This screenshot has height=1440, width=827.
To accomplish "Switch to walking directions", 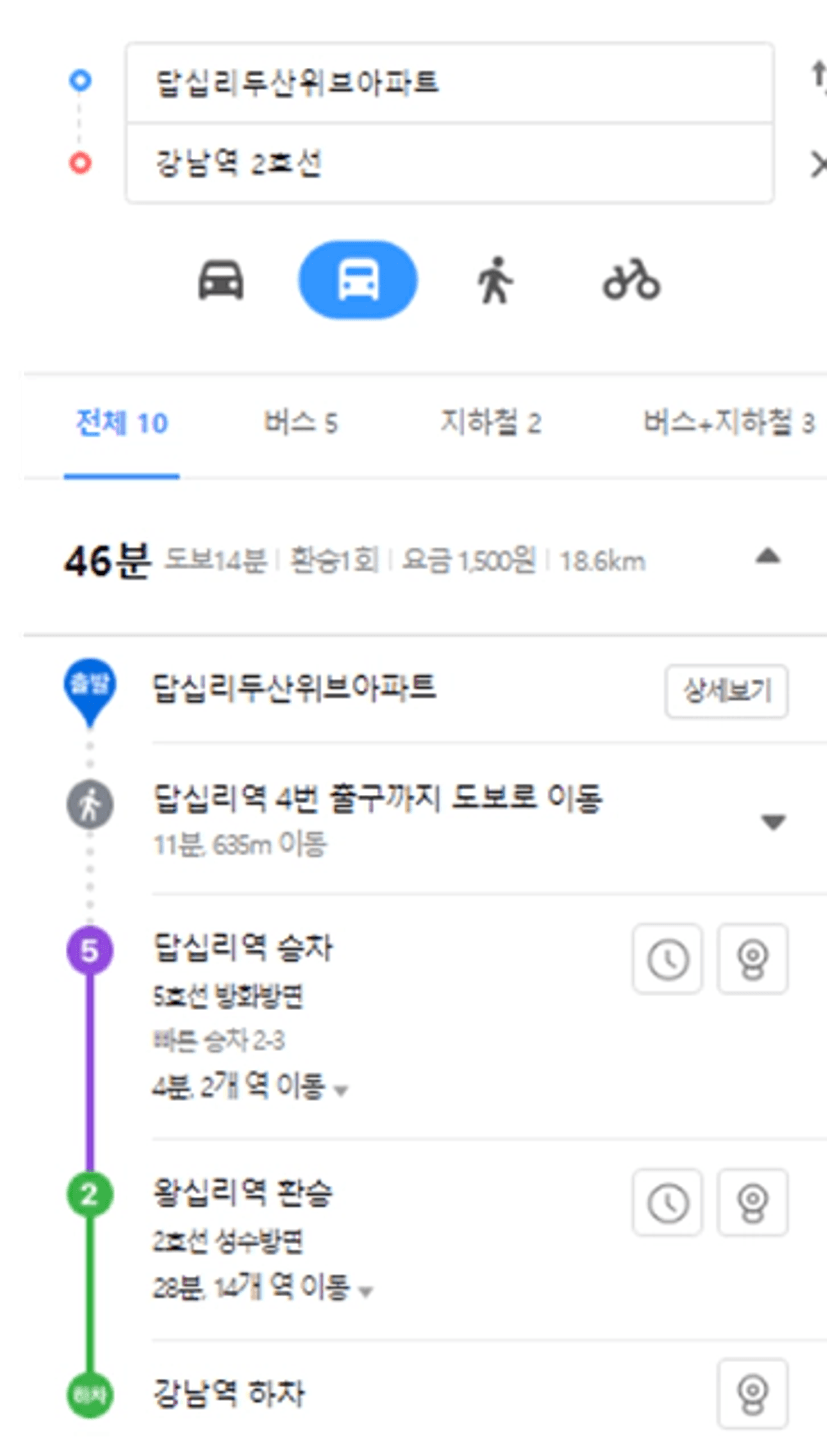I will click(493, 280).
